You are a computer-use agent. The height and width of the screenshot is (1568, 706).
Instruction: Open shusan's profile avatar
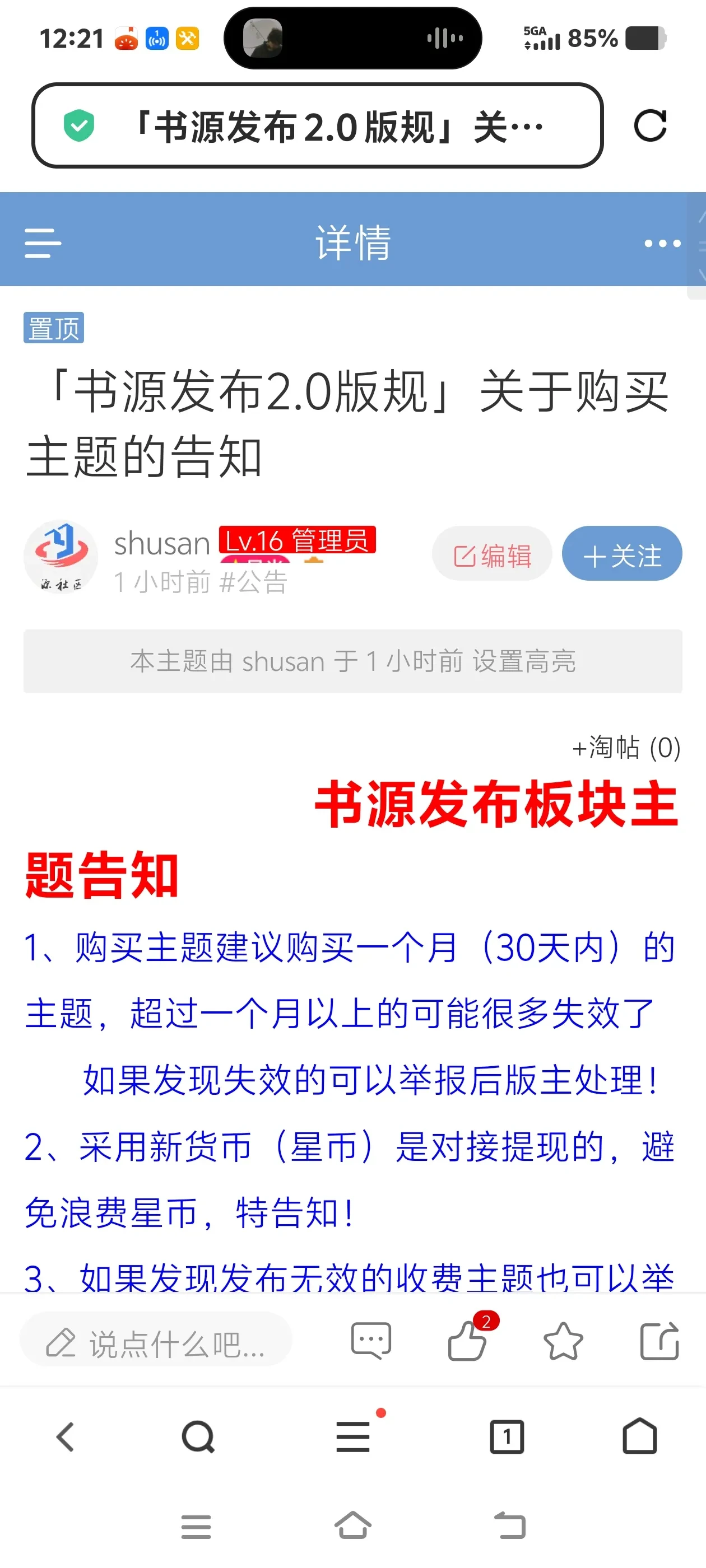pyautogui.click(x=61, y=556)
